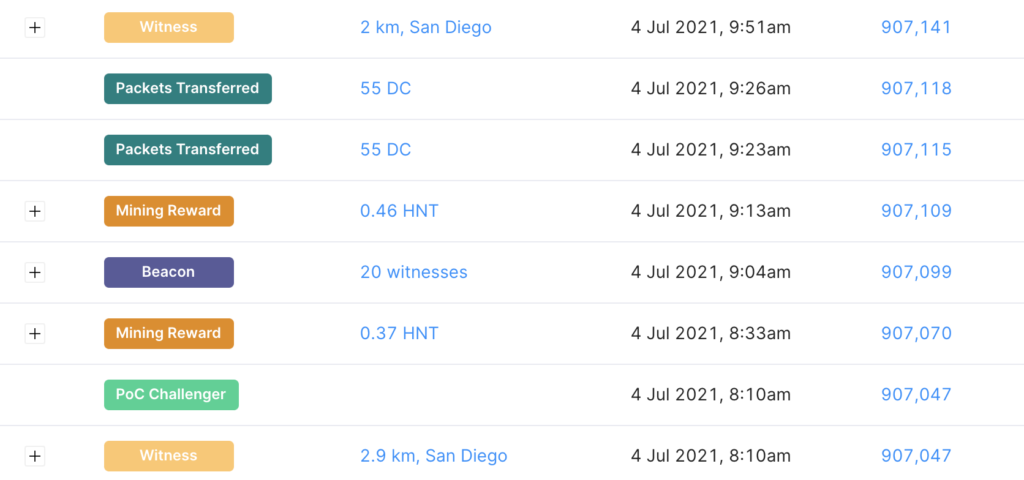Open the 2 km, San Diego link
1024x480 pixels.
[x=425, y=27]
